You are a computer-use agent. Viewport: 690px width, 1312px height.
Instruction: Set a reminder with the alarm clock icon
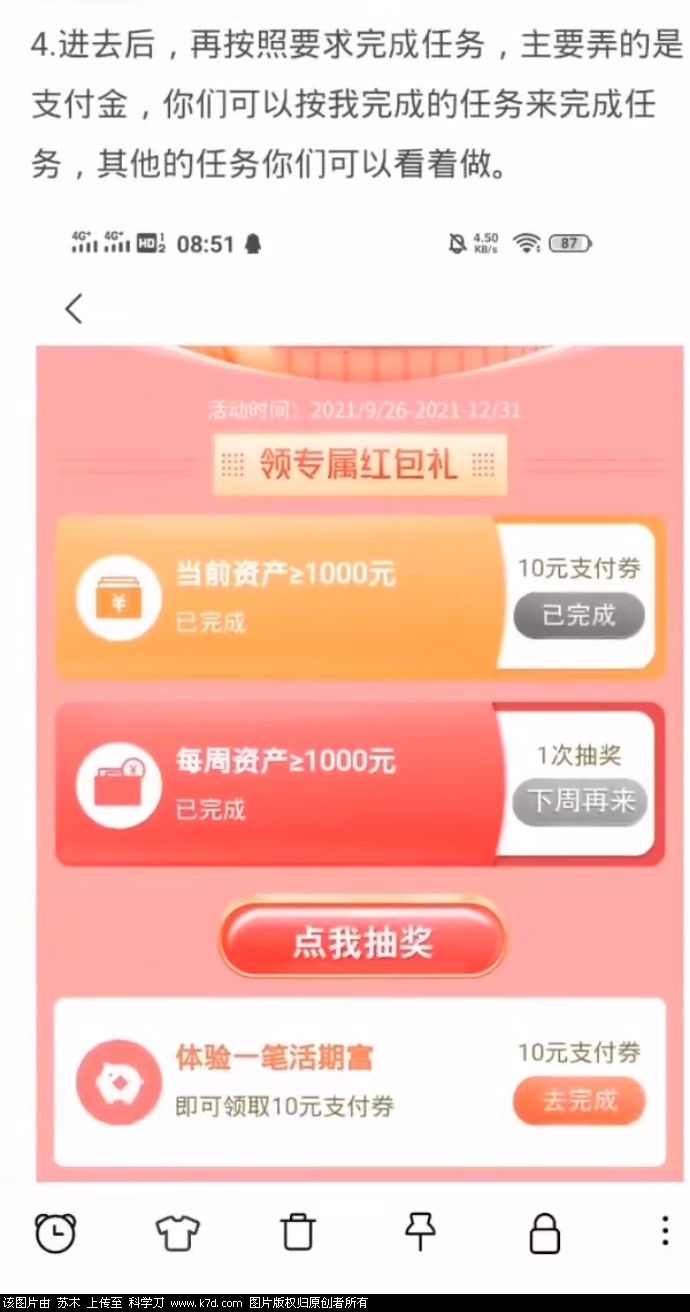pos(55,1232)
